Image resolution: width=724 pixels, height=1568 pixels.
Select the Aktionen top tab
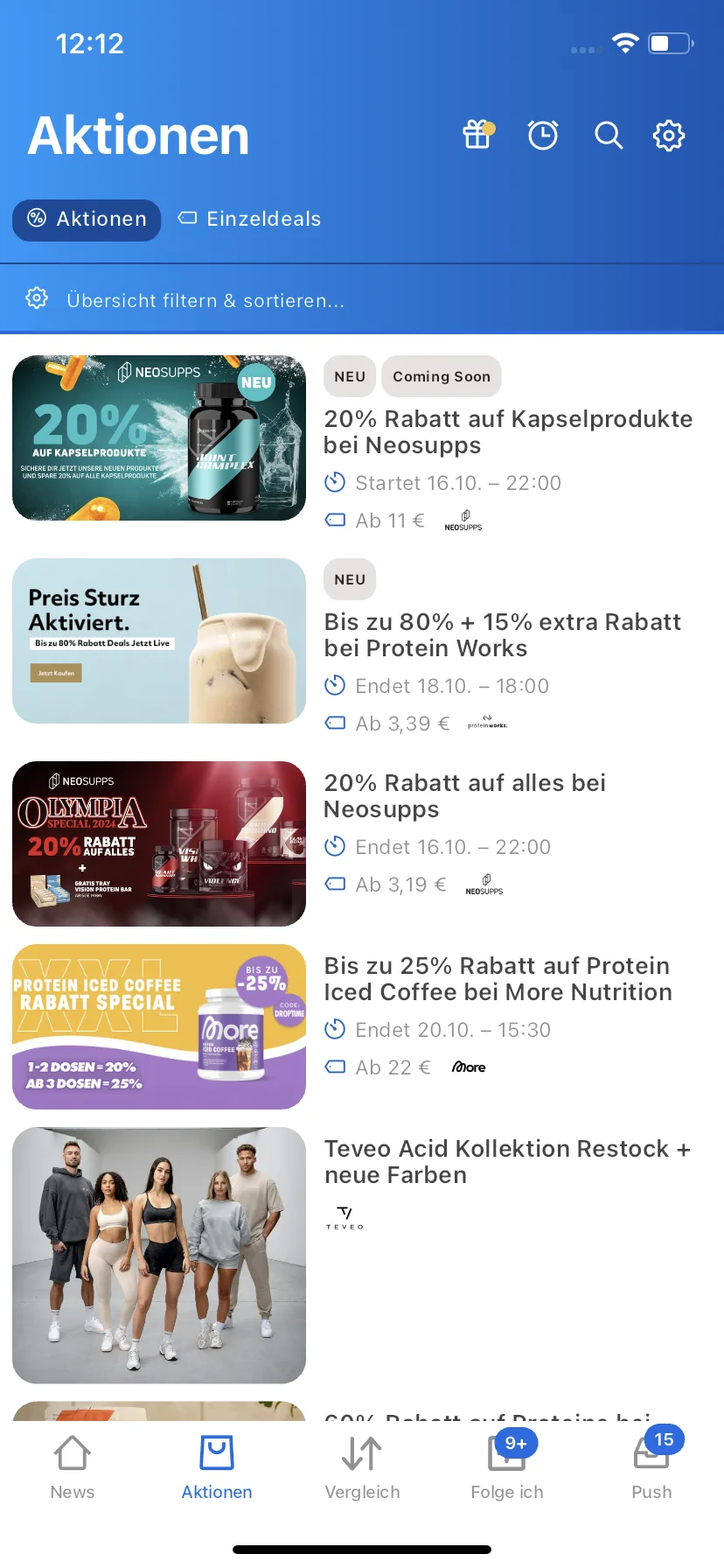87,220
